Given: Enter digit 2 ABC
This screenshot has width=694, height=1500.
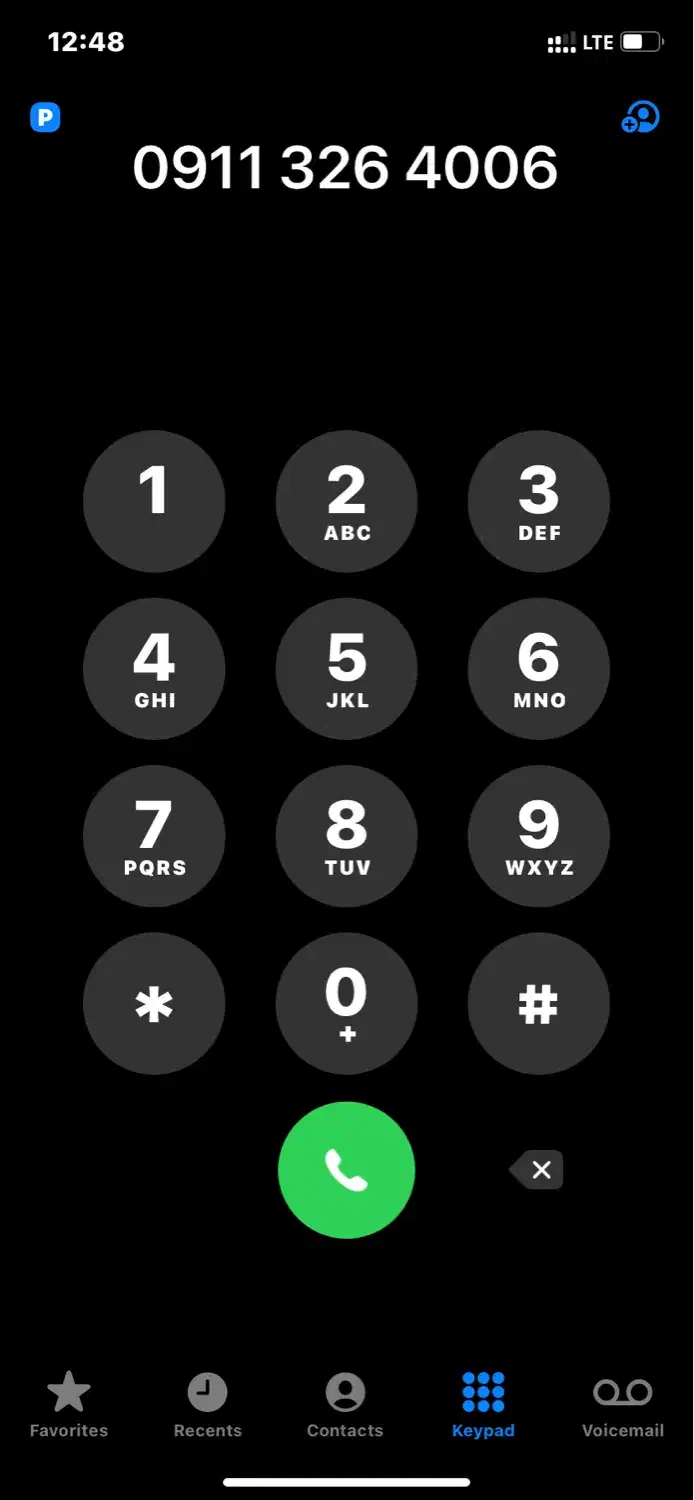Looking at the screenshot, I should (346, 501).
